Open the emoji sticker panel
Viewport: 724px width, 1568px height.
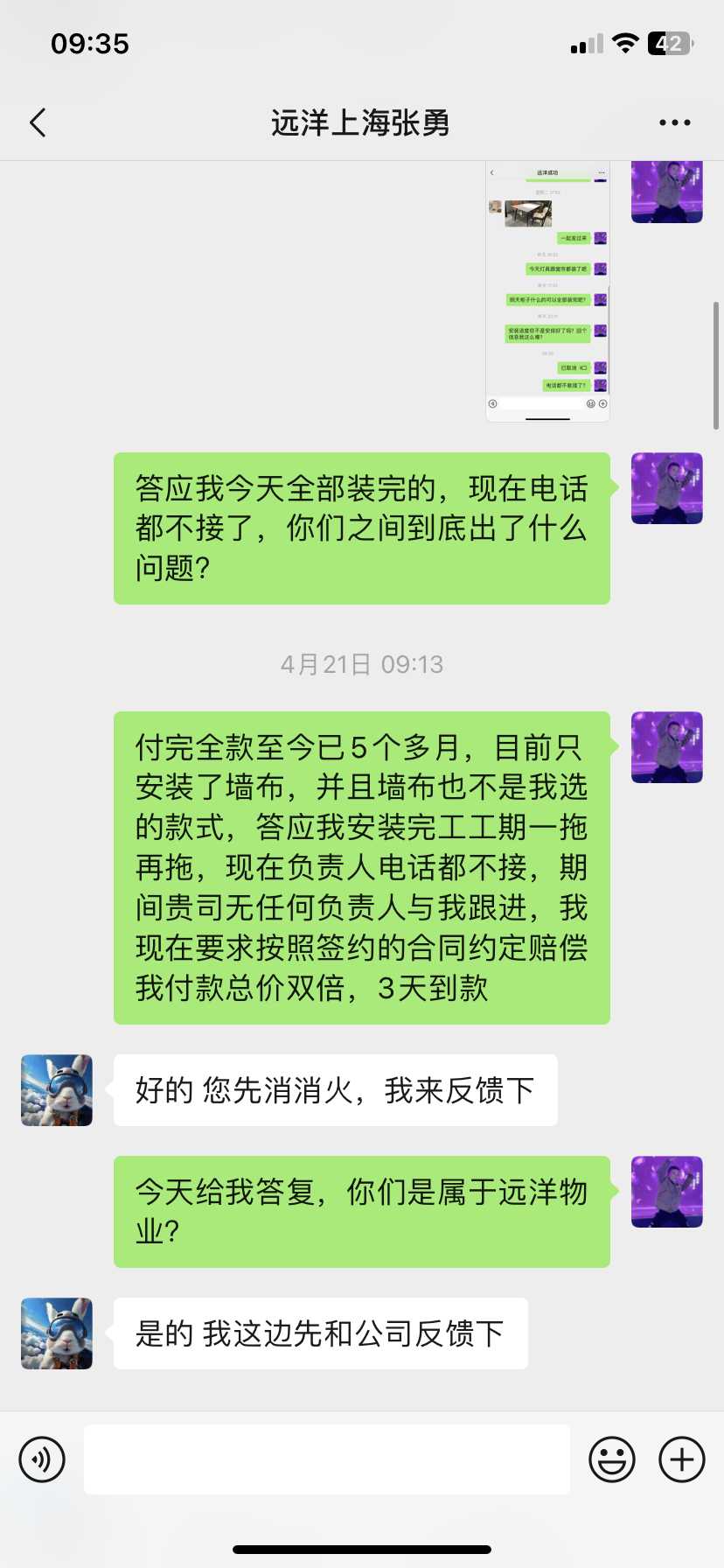tap(611, 1459)
